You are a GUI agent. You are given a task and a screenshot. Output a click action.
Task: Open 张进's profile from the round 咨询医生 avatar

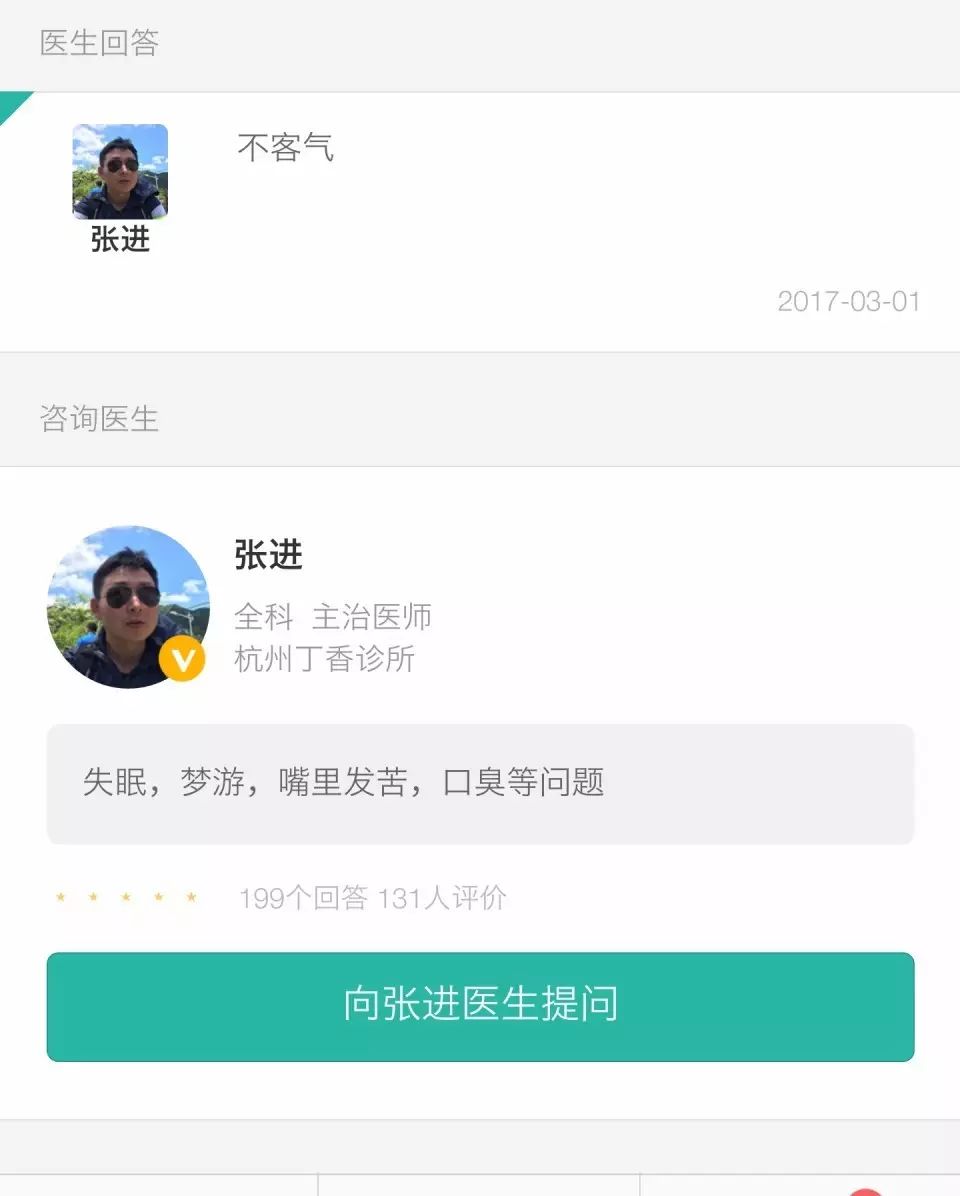tap(128, 606)
